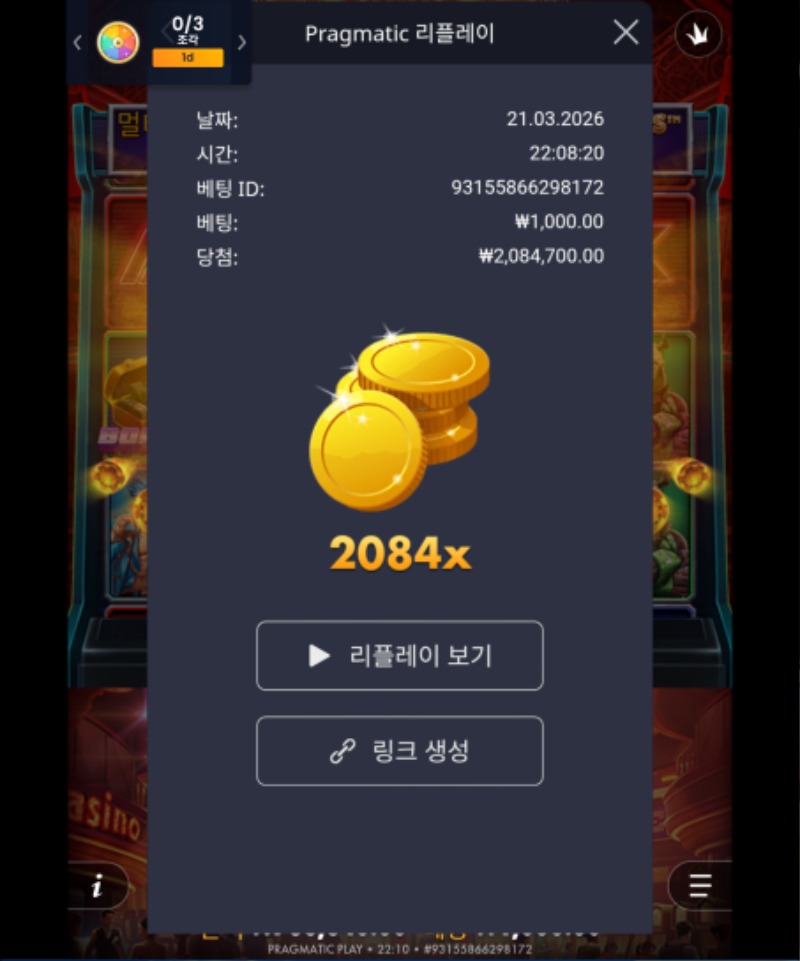This screenshot has height=961, width=800.
Task: Open the prize wheel icon
Action: coord(117,42)
